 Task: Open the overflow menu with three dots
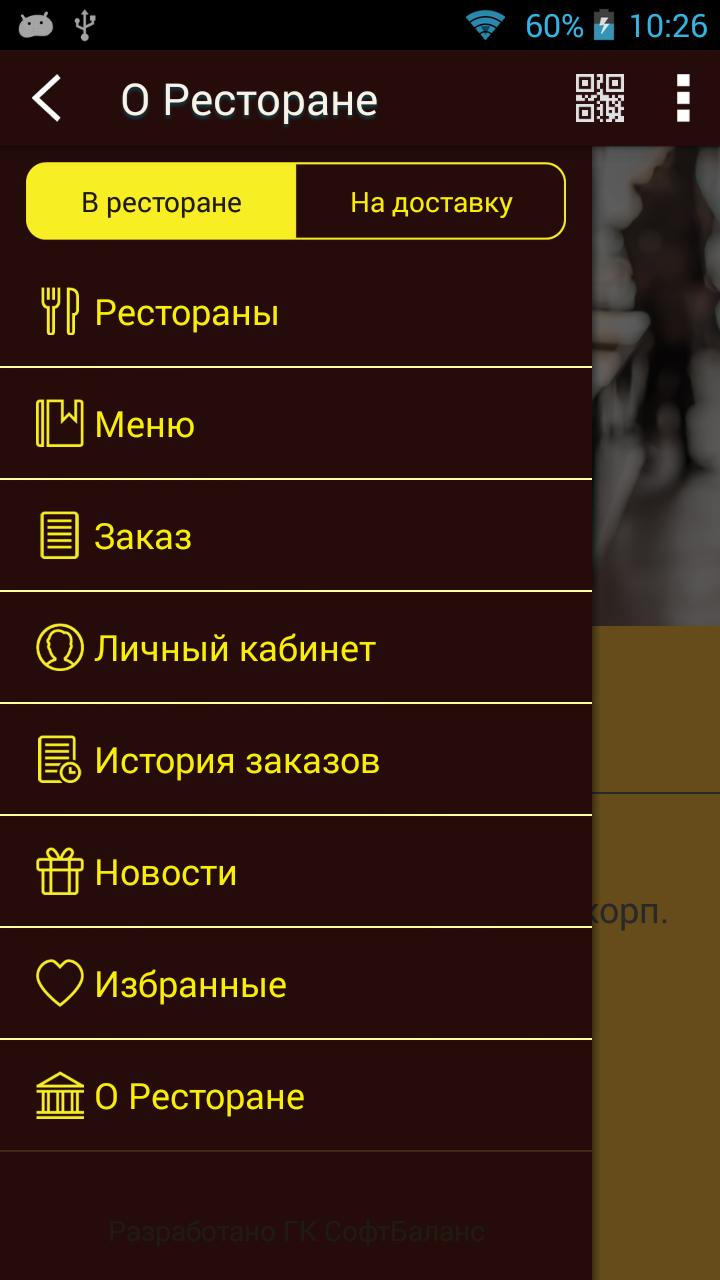(683, 98)
